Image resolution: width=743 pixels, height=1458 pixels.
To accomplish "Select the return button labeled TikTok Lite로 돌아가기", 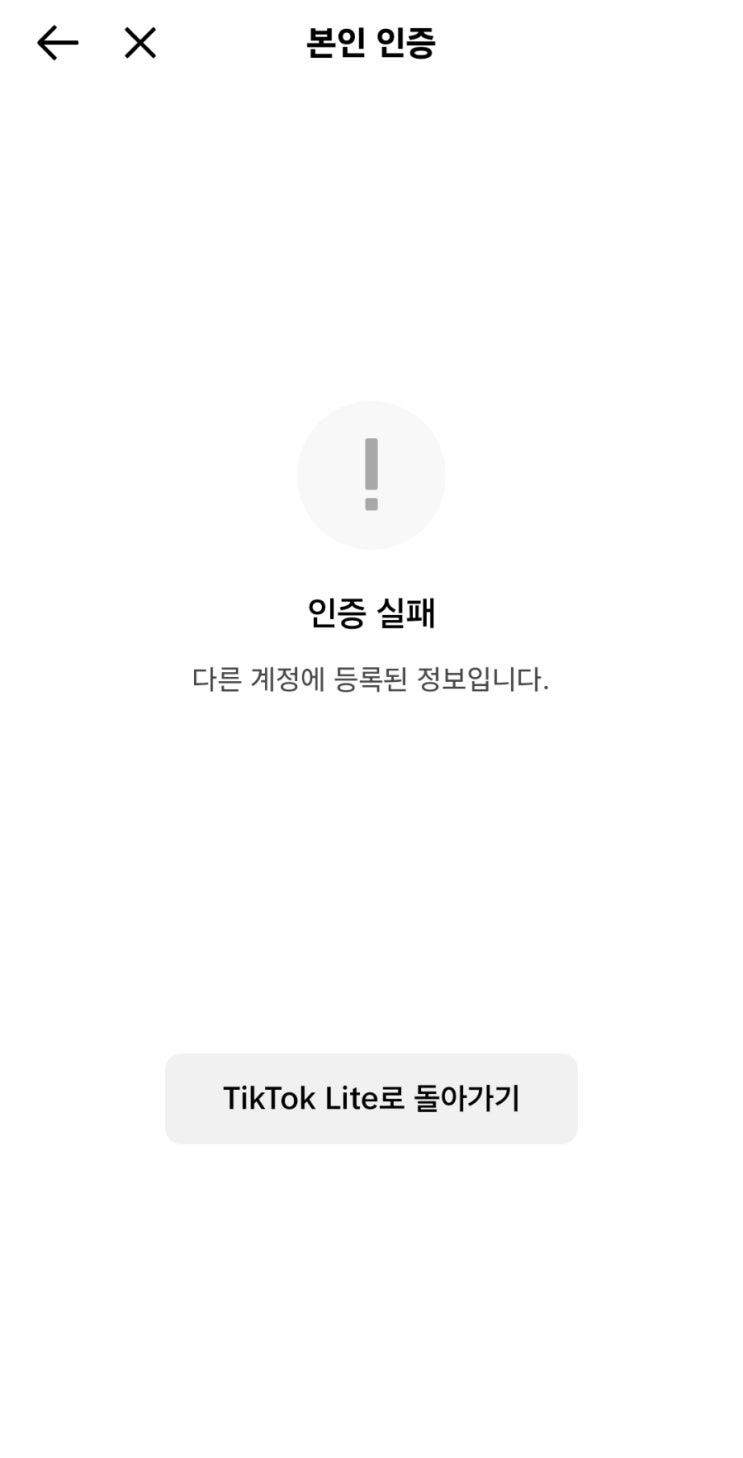I will coord(371,1098).
